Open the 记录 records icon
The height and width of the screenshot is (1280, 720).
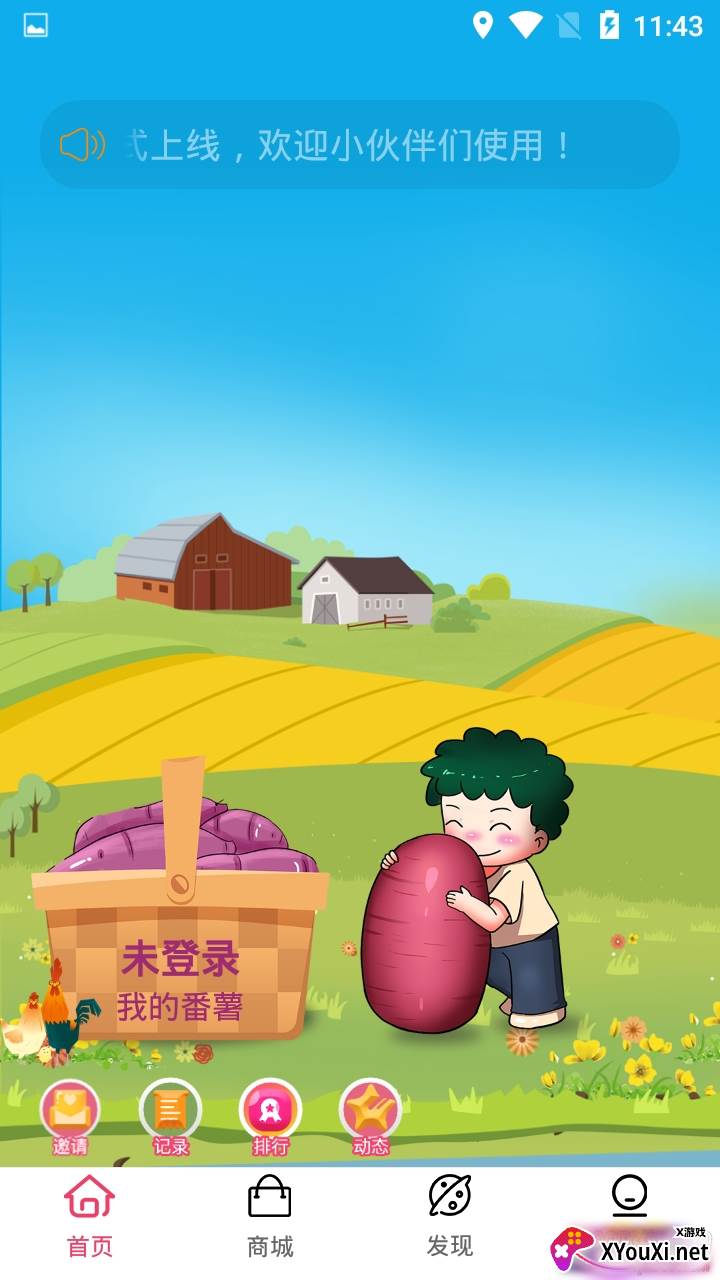click(x=170, y=1116)
